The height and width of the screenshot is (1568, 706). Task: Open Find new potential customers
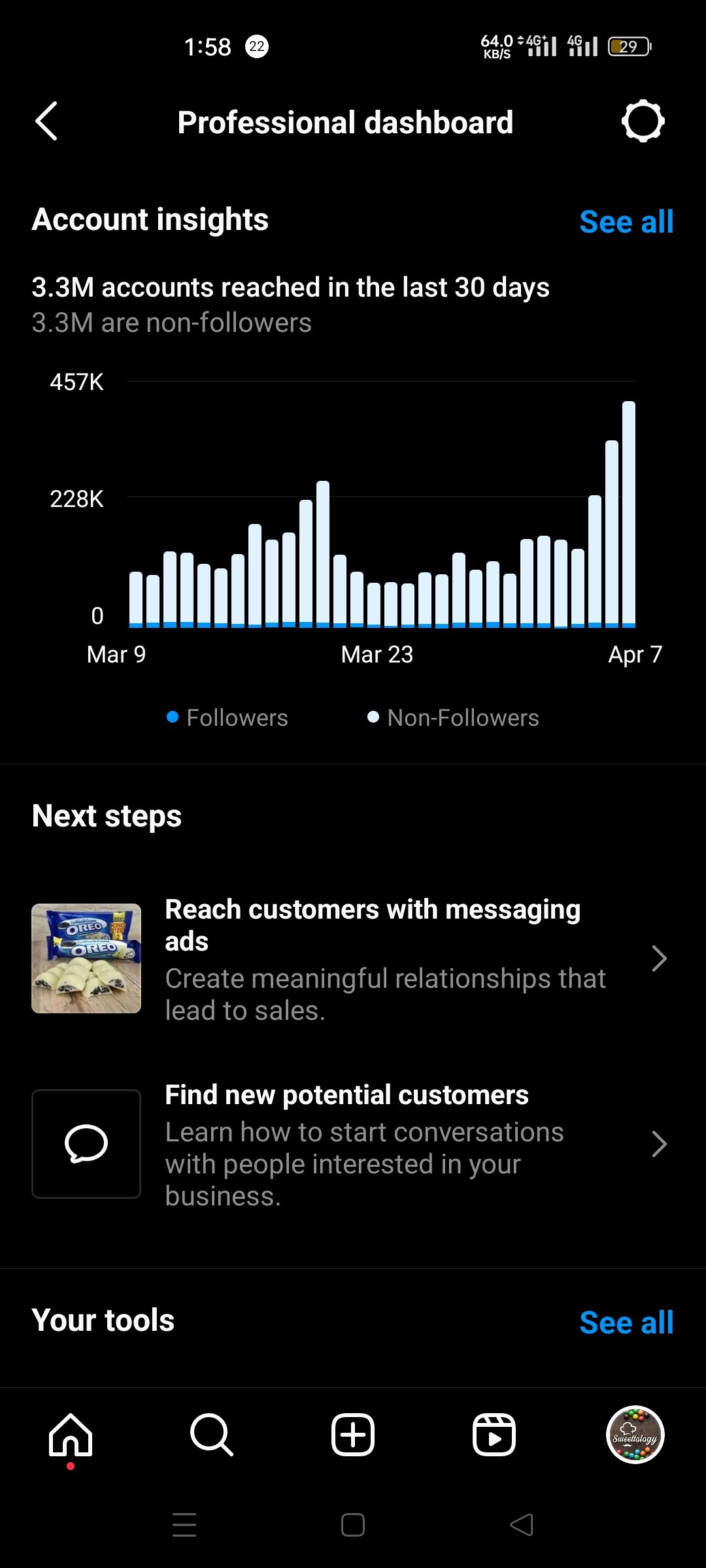[x=353, y=1144]
